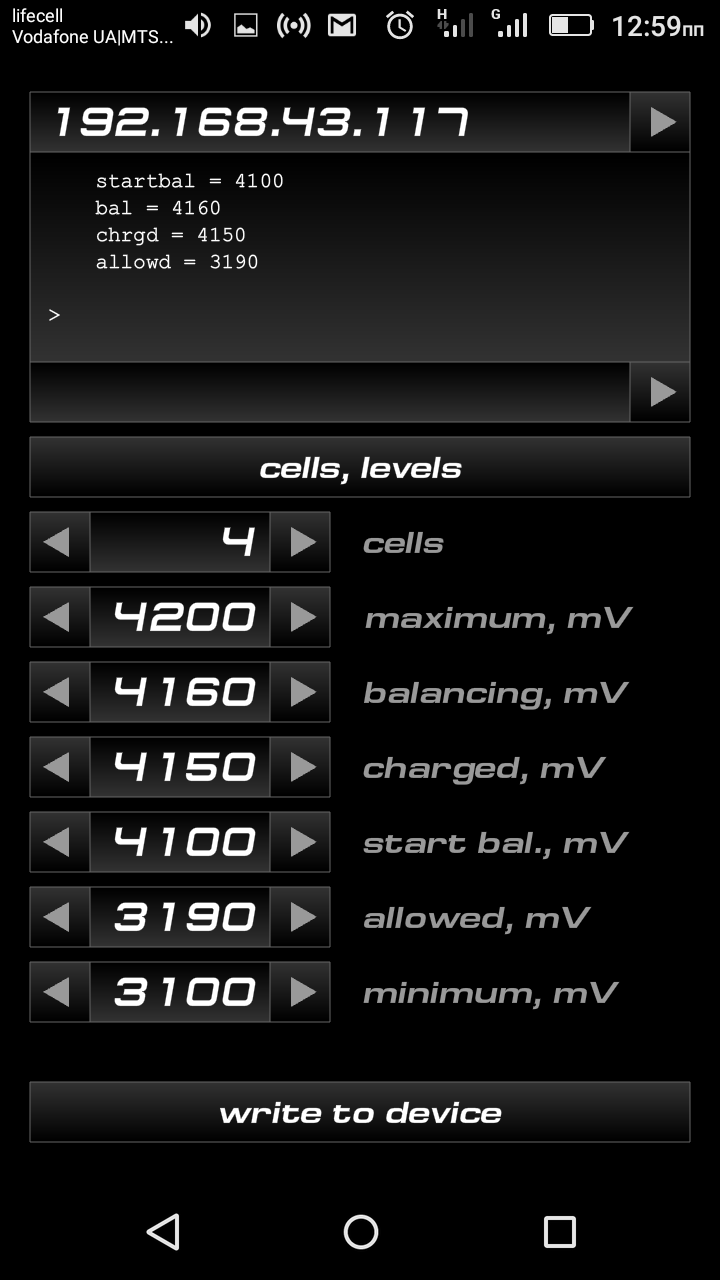Decrease the number of cells

point(60,542)
